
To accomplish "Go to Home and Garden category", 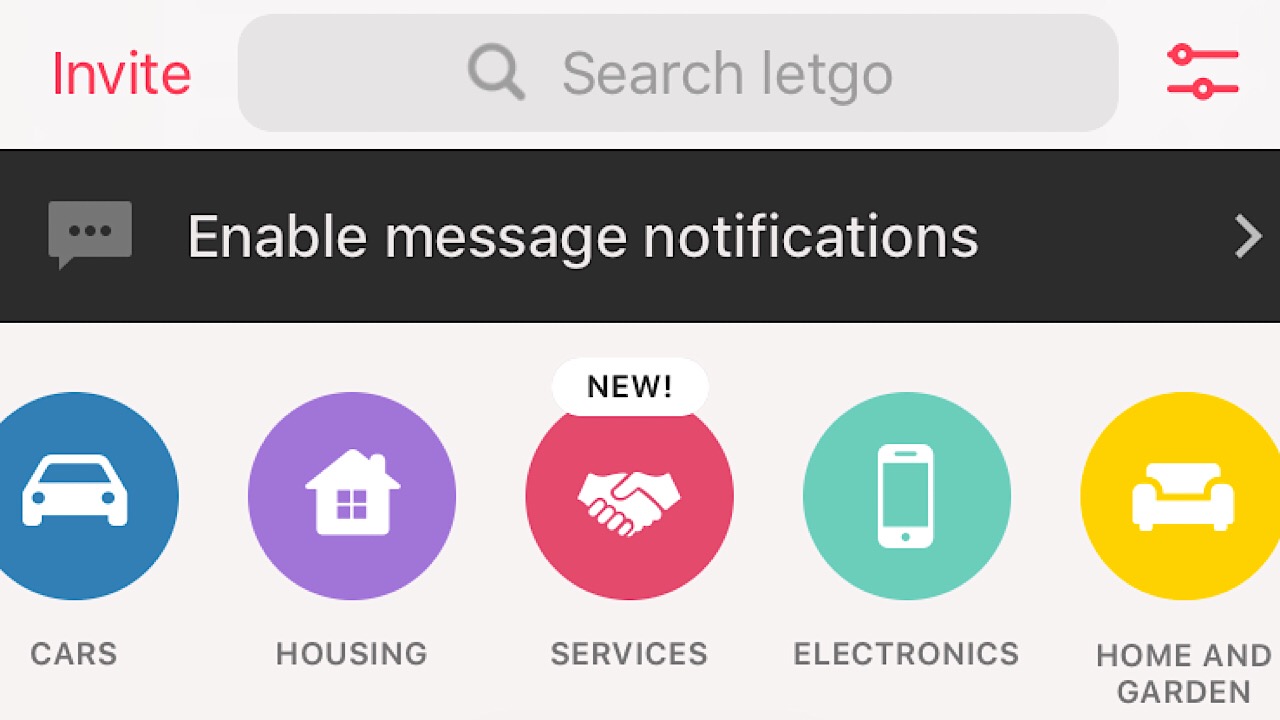I will (1182, 496).
